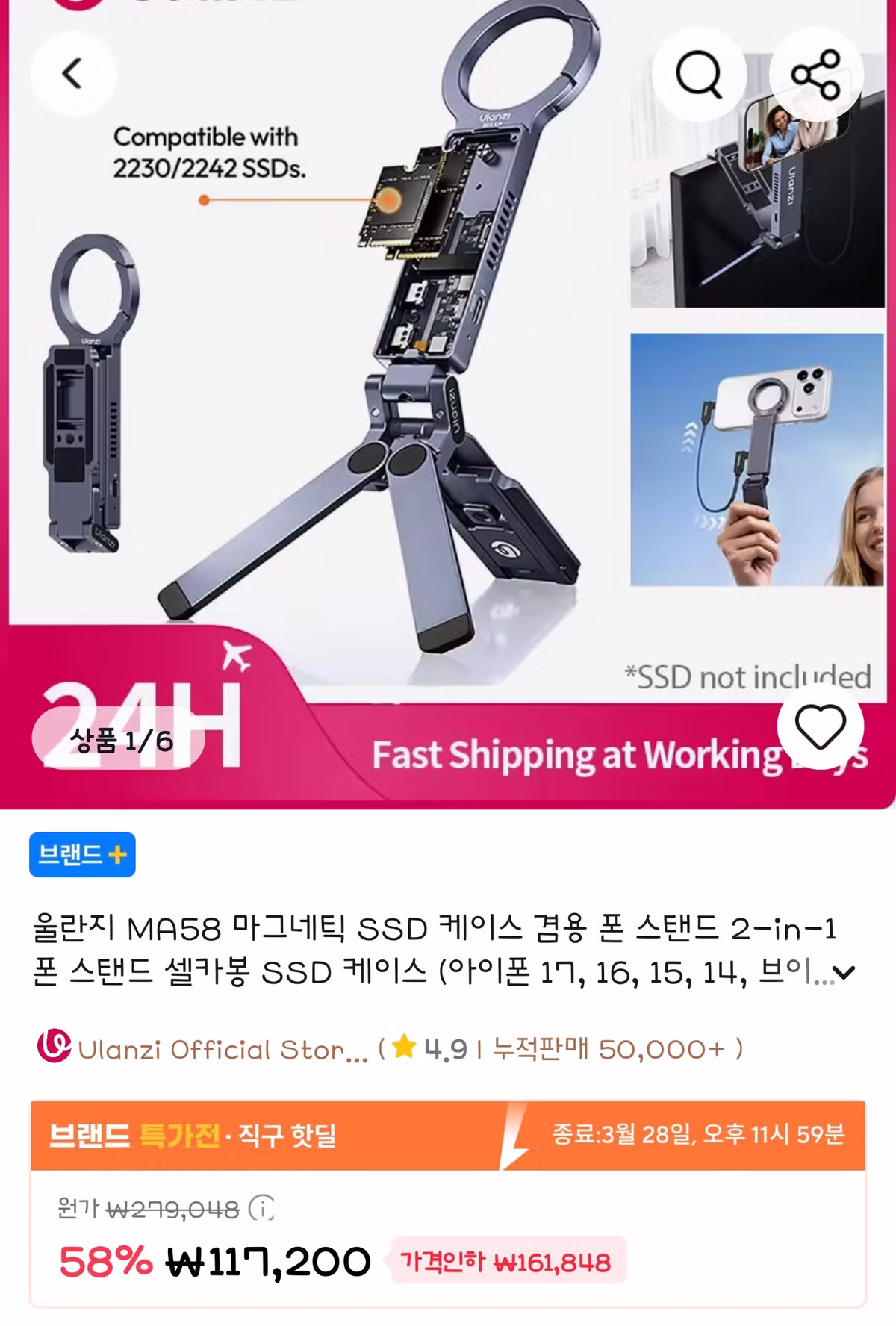Add product to wishlist with heart icon
The height and width of the screenshot is (1326, 896).
coord(820,726)
